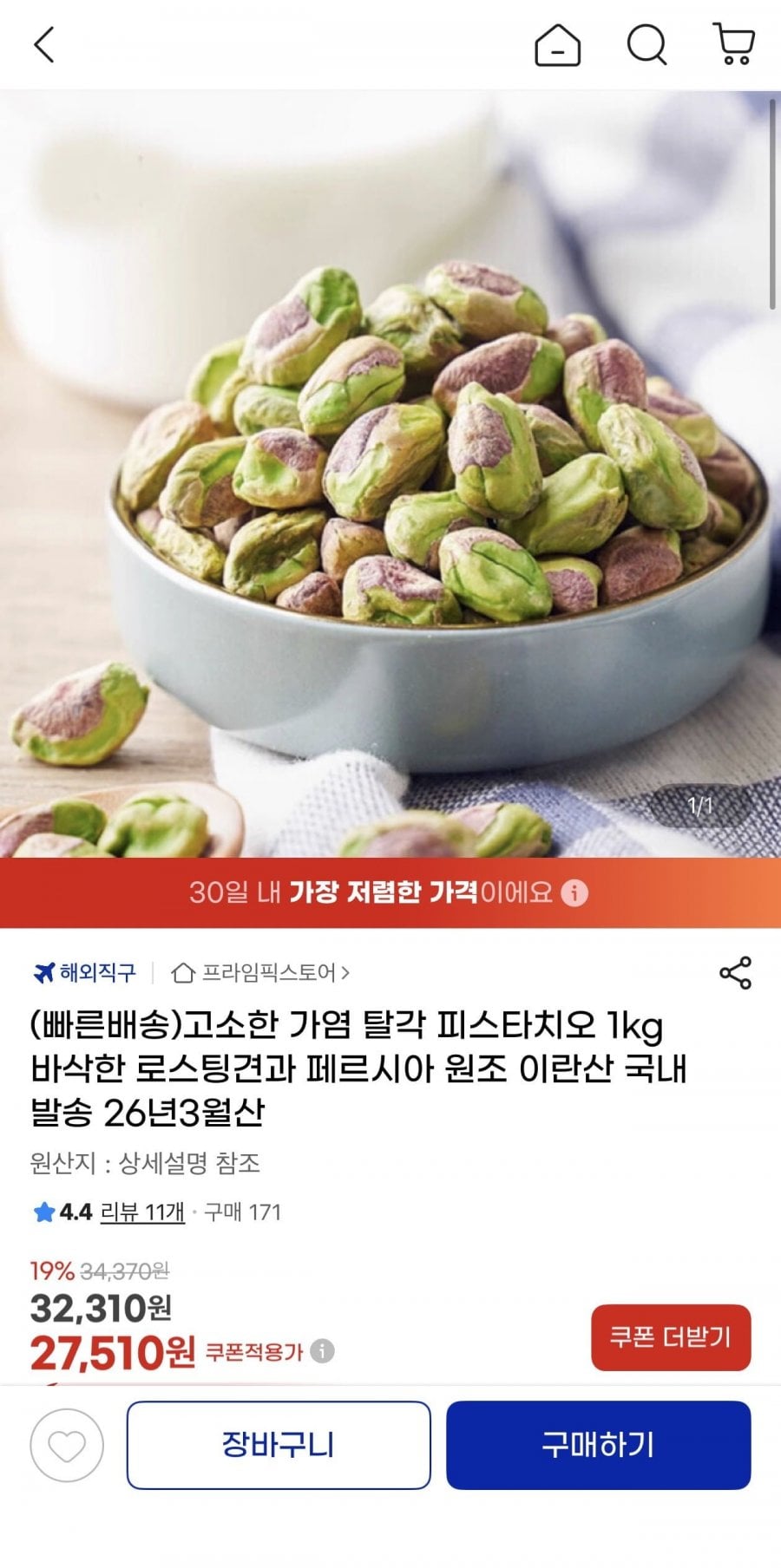Tap the 쿠폰 더받기 button
The image size is (781, 1568).
pyautogui.click(x=671, y=1337)
